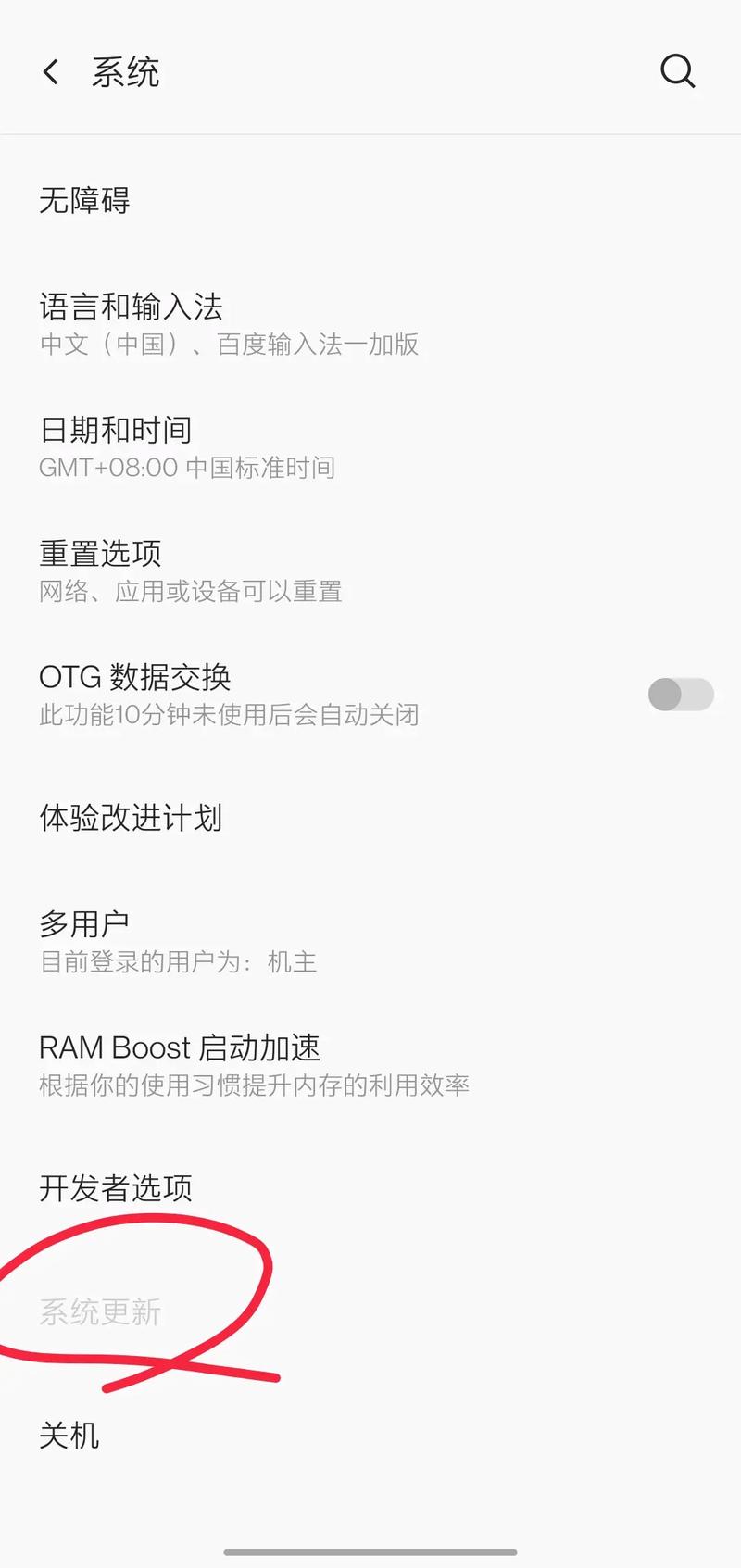Tap the GMT+08:00 timezone subtitle

point(187,468)
